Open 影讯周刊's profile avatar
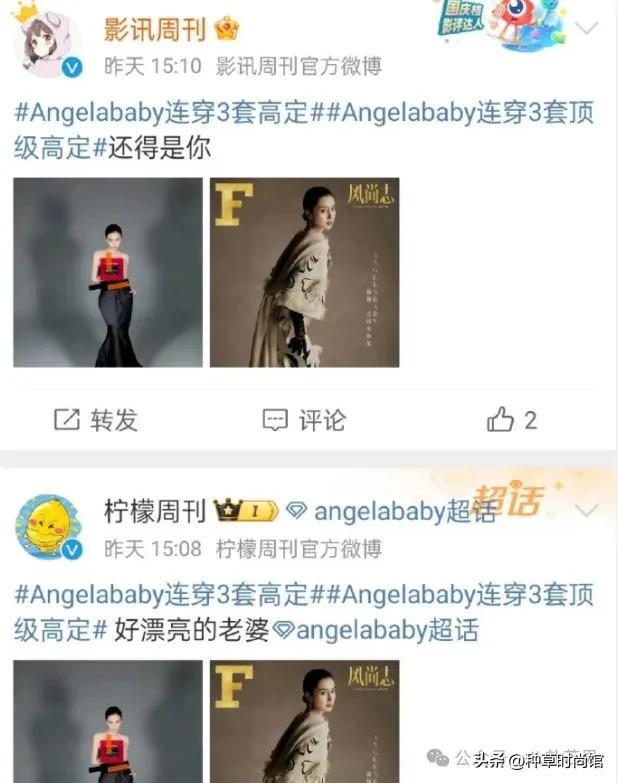This screenshot has width=618, height=783. [50, 45]
